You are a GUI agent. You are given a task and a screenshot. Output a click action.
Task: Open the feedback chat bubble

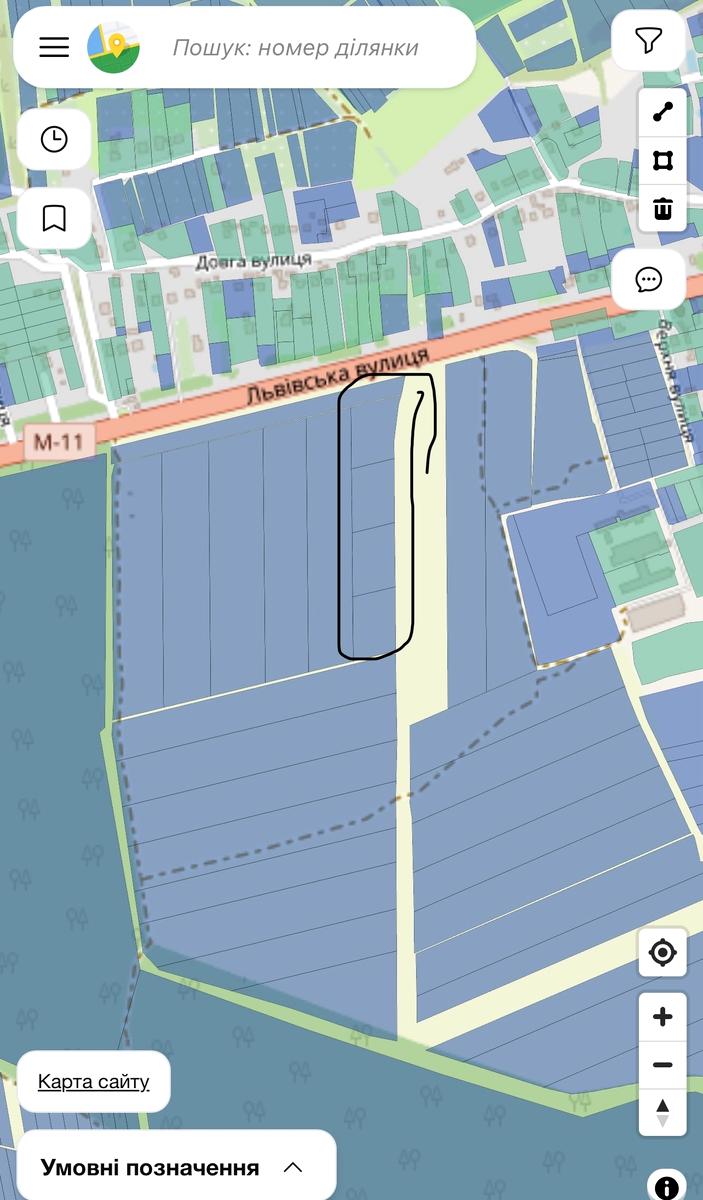click(649, 279)
